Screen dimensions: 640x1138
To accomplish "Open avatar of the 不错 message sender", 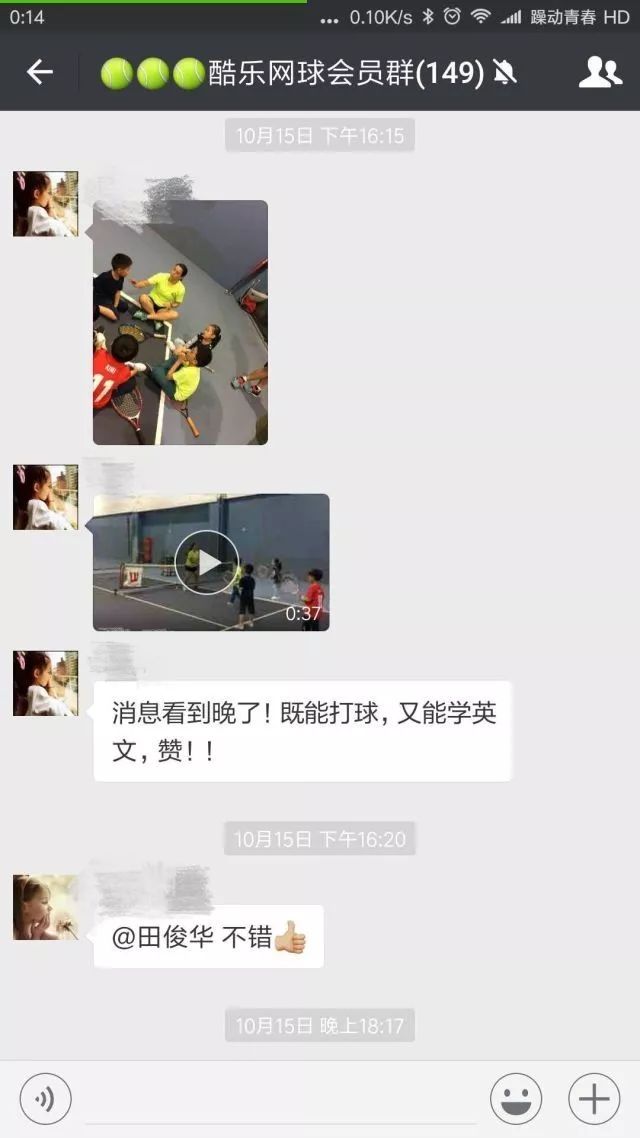I will click(45, 907).
